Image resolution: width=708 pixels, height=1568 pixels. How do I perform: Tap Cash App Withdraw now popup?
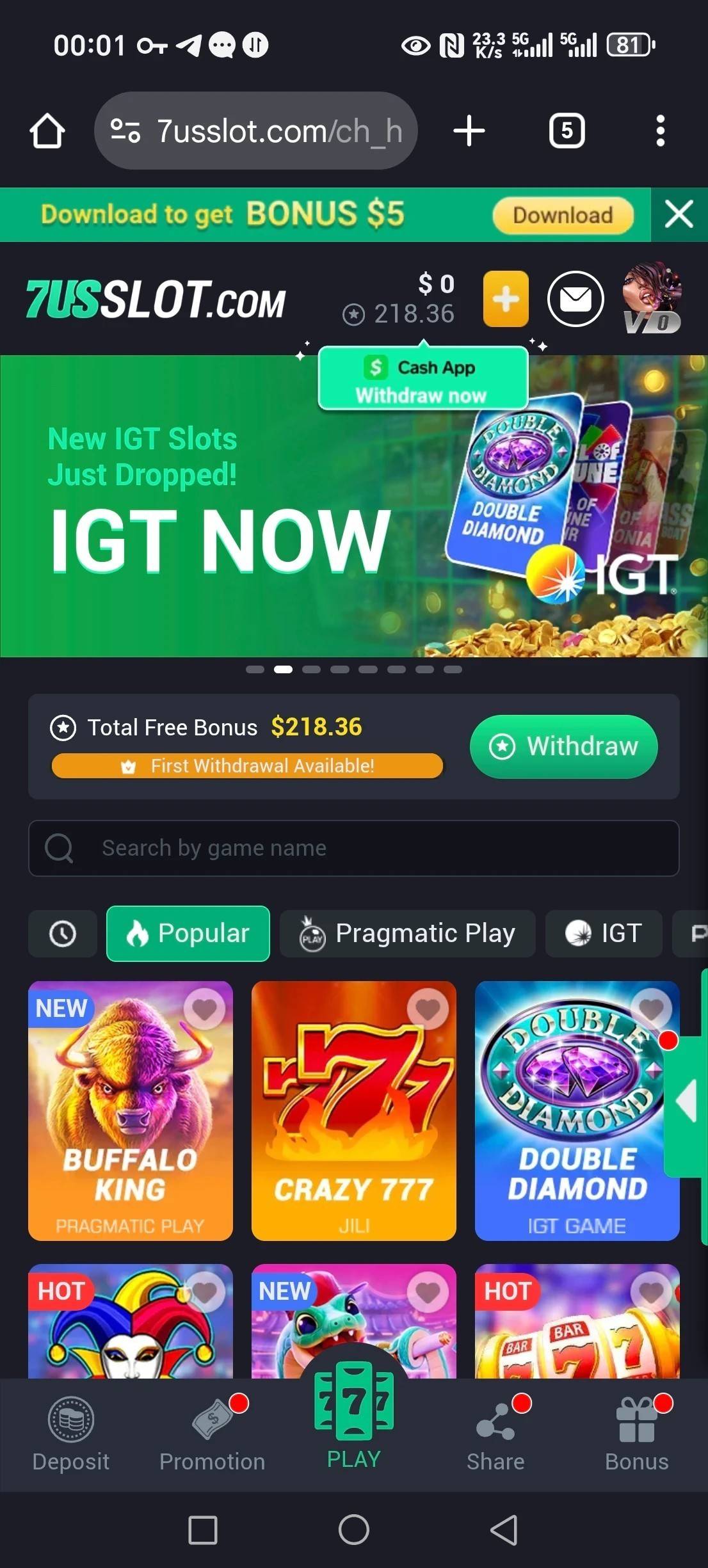pyautogui.click(x=422, y=380)
